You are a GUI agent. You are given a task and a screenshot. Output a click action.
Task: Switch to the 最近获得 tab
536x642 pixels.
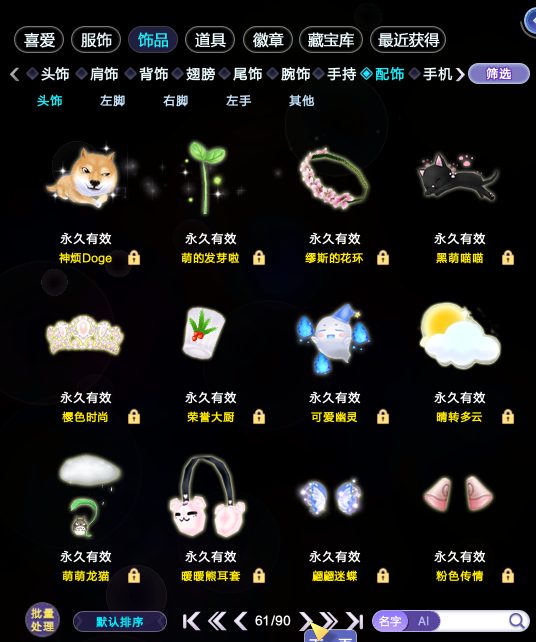pyautogui.click(x=408, y=40)
